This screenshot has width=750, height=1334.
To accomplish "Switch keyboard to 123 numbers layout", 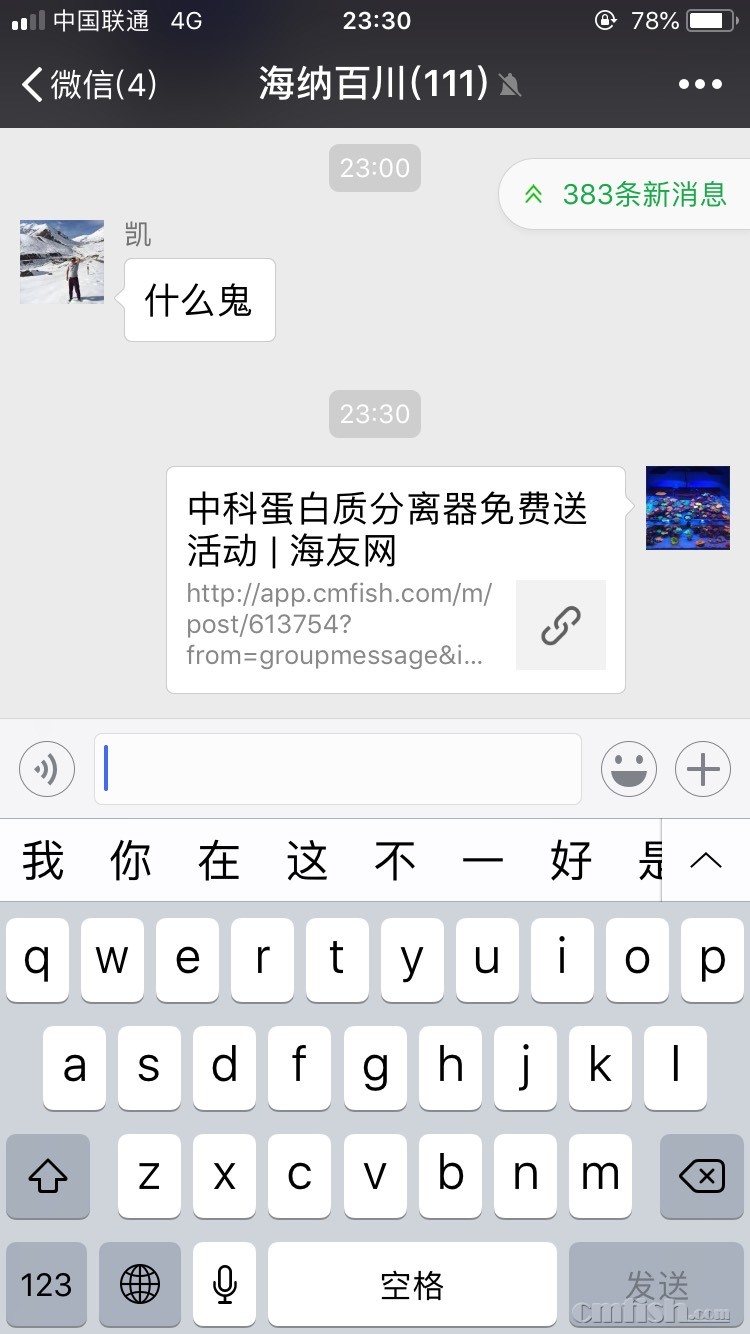I will 46,1285.
